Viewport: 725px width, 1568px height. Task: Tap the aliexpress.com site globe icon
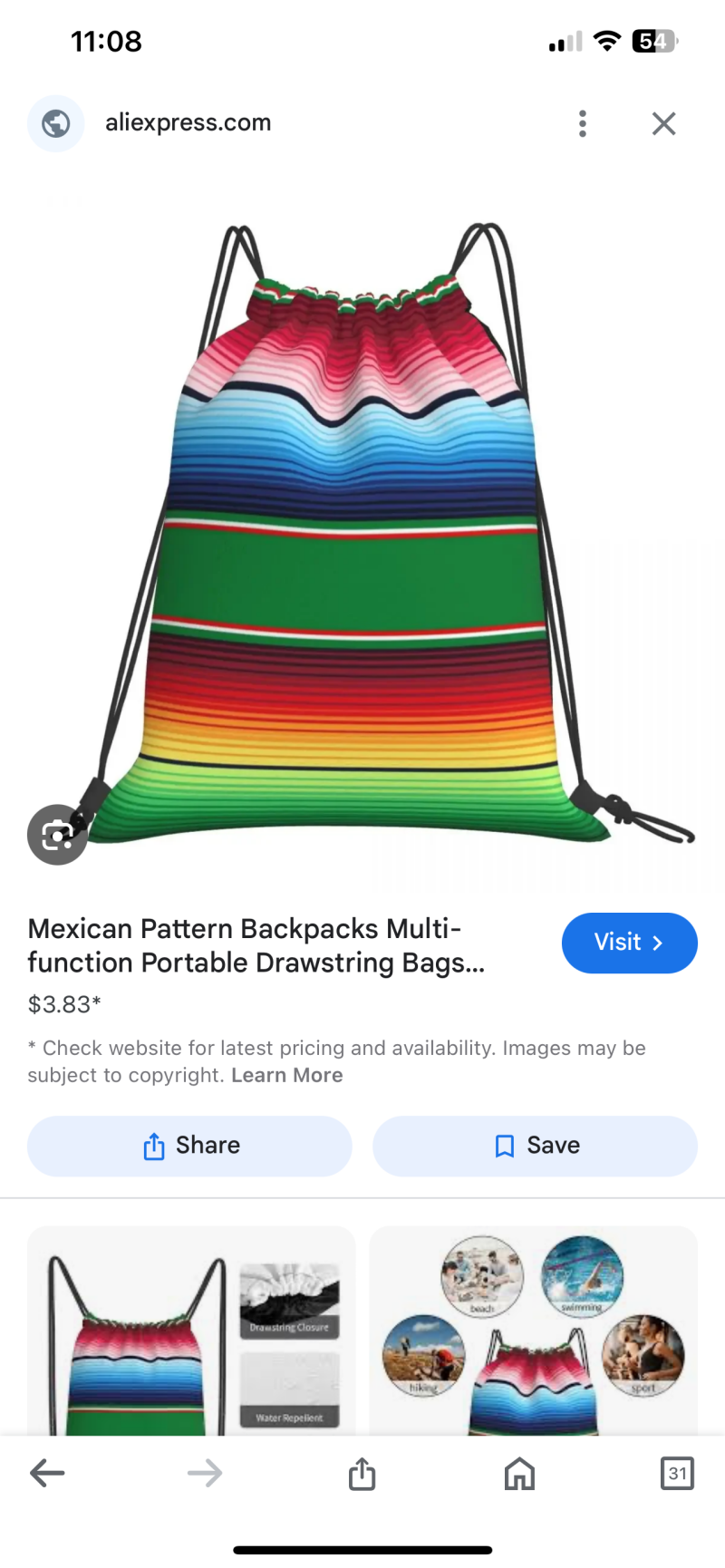click(56, 123)
